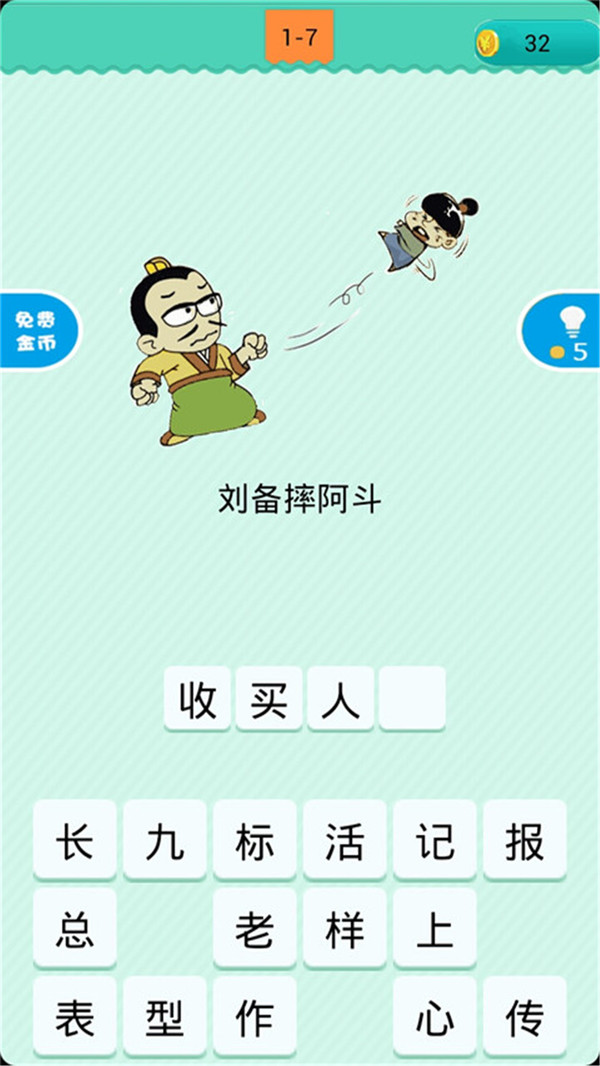Remove the filled answer character 收
The height and width of the screenshot is (1066, 600).
coord(198,699)
